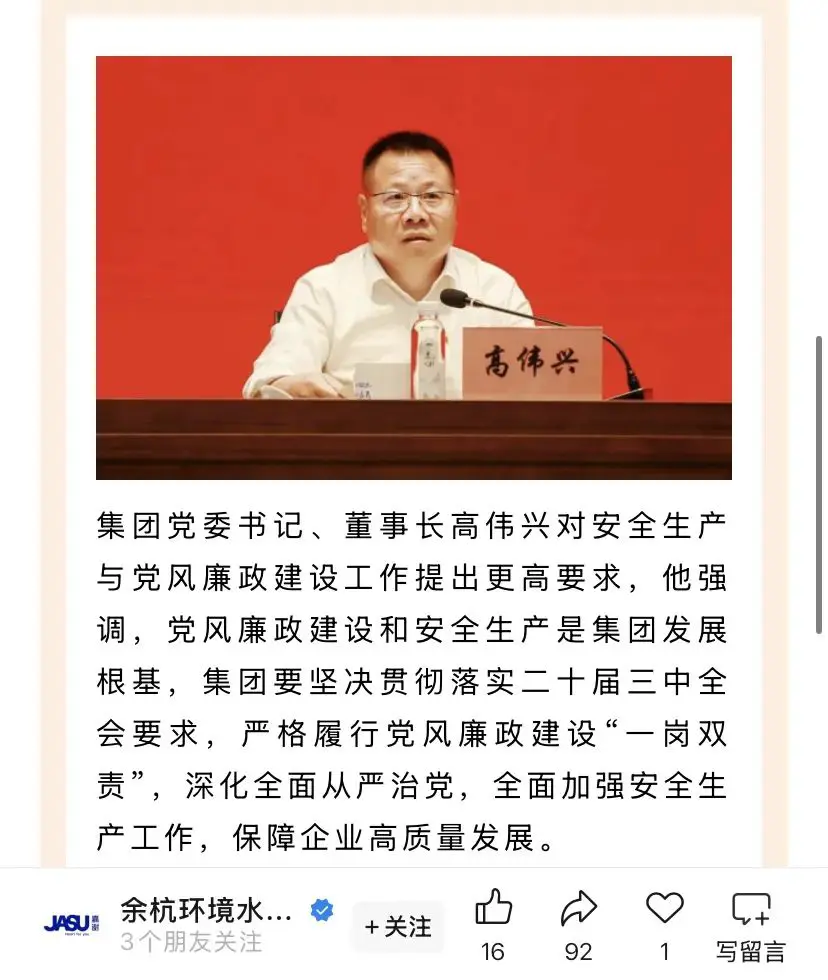
Task: Open 余杭环境水… account profile
Action: [x=207, y=911]
